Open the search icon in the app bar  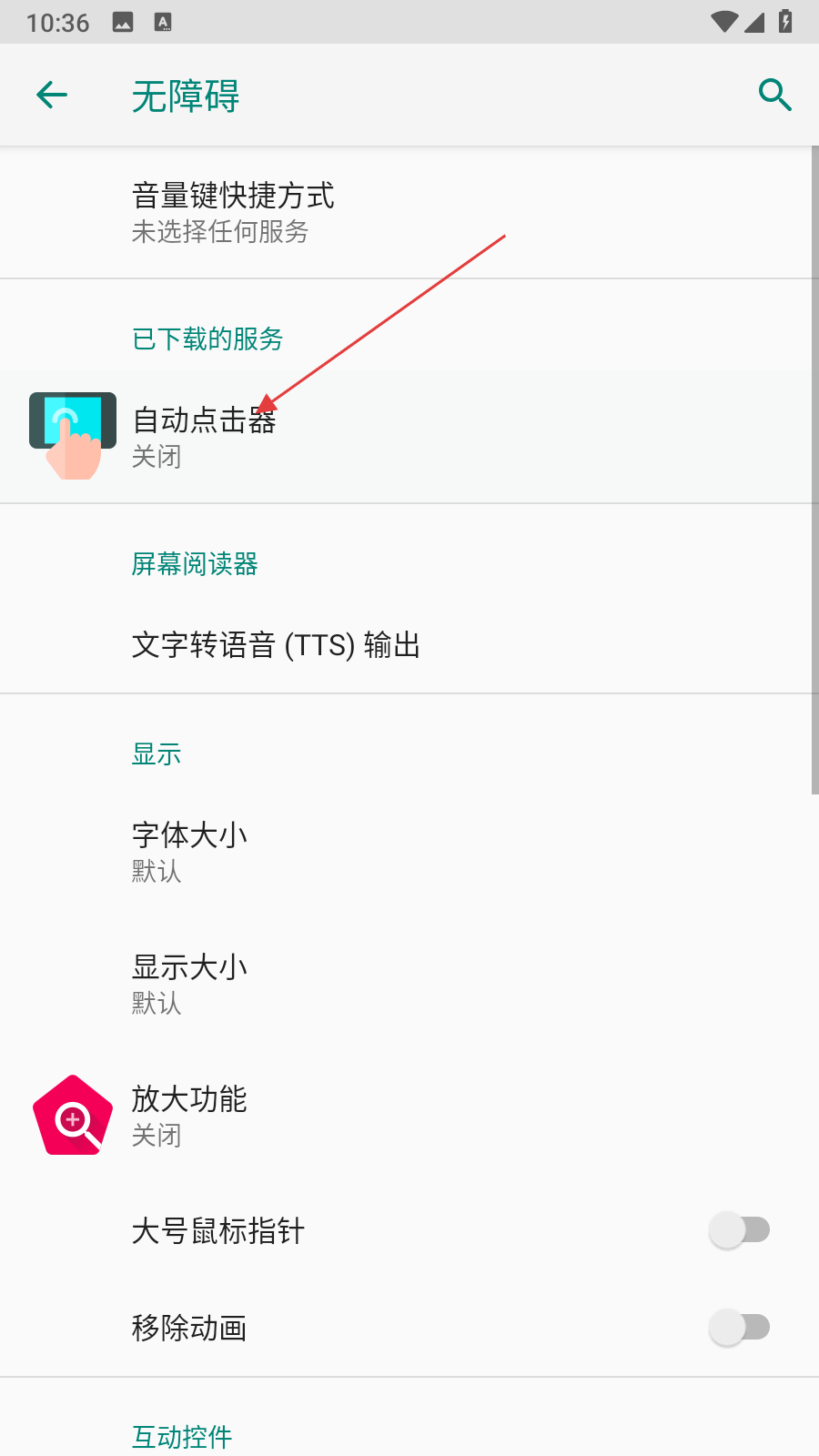[774, 95]
